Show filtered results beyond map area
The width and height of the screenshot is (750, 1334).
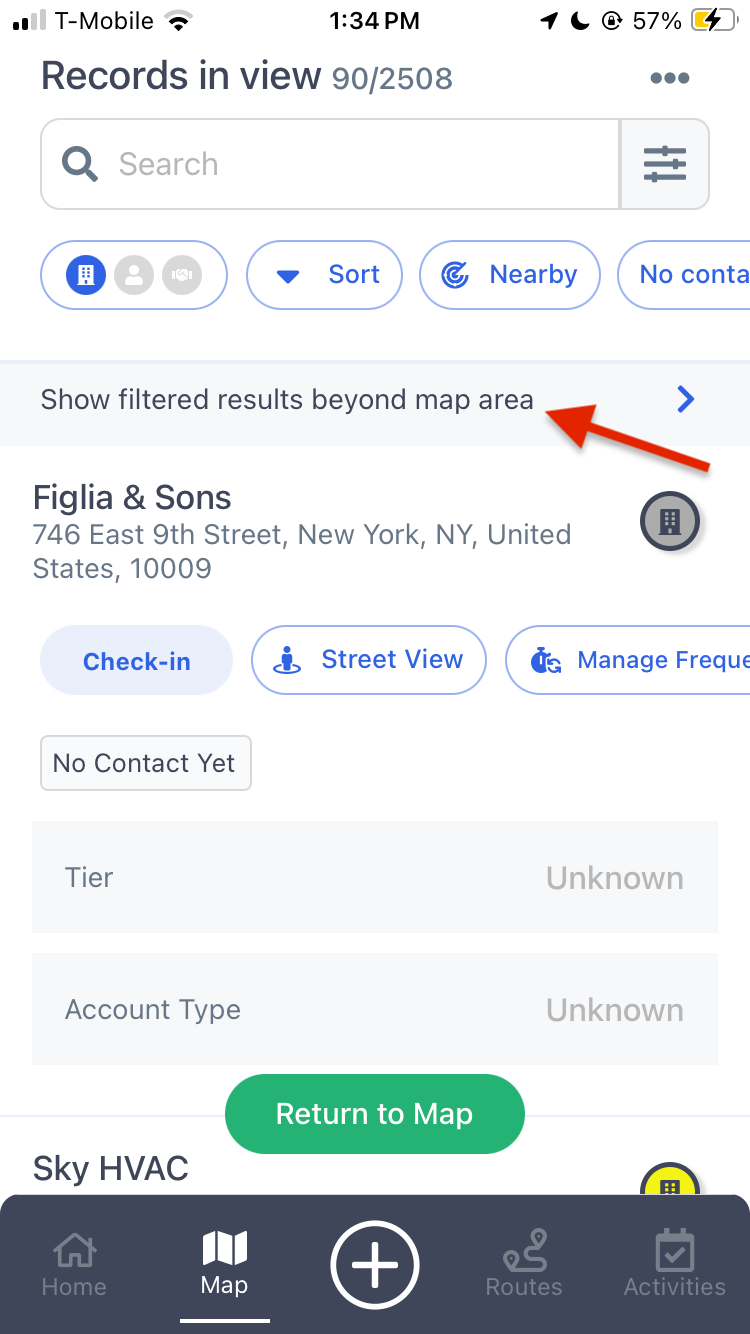370,400
